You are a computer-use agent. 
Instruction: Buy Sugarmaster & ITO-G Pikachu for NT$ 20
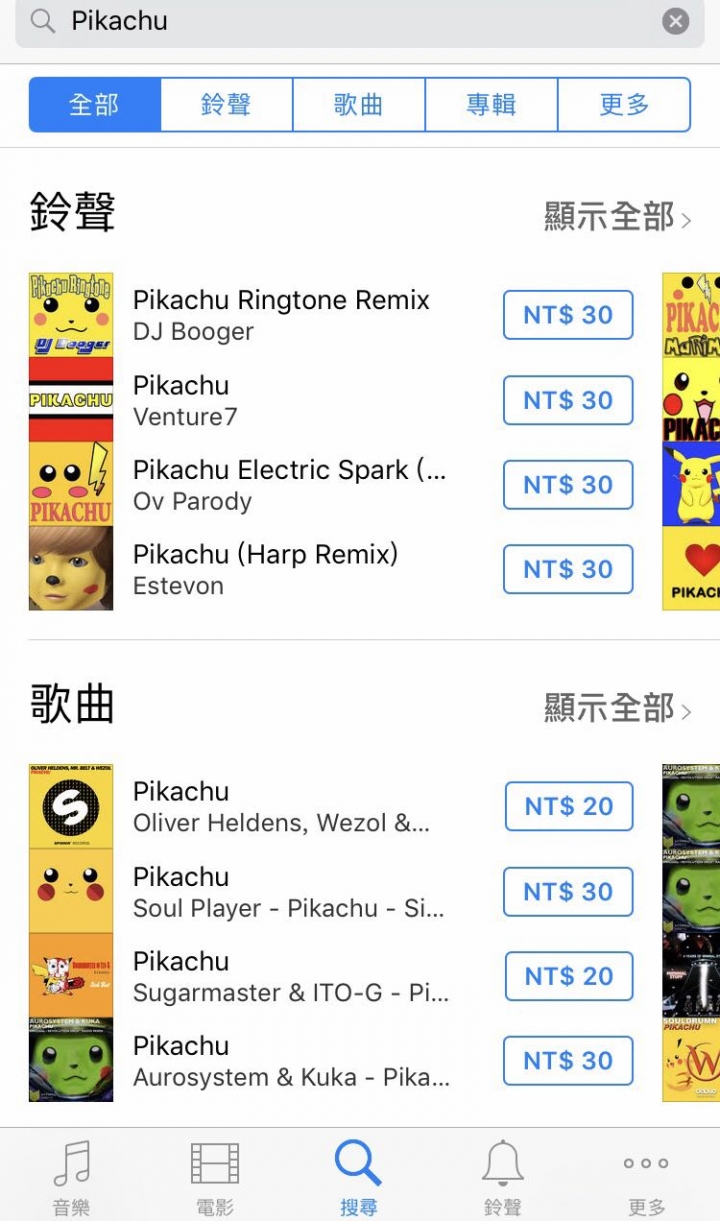click(568, 976)
